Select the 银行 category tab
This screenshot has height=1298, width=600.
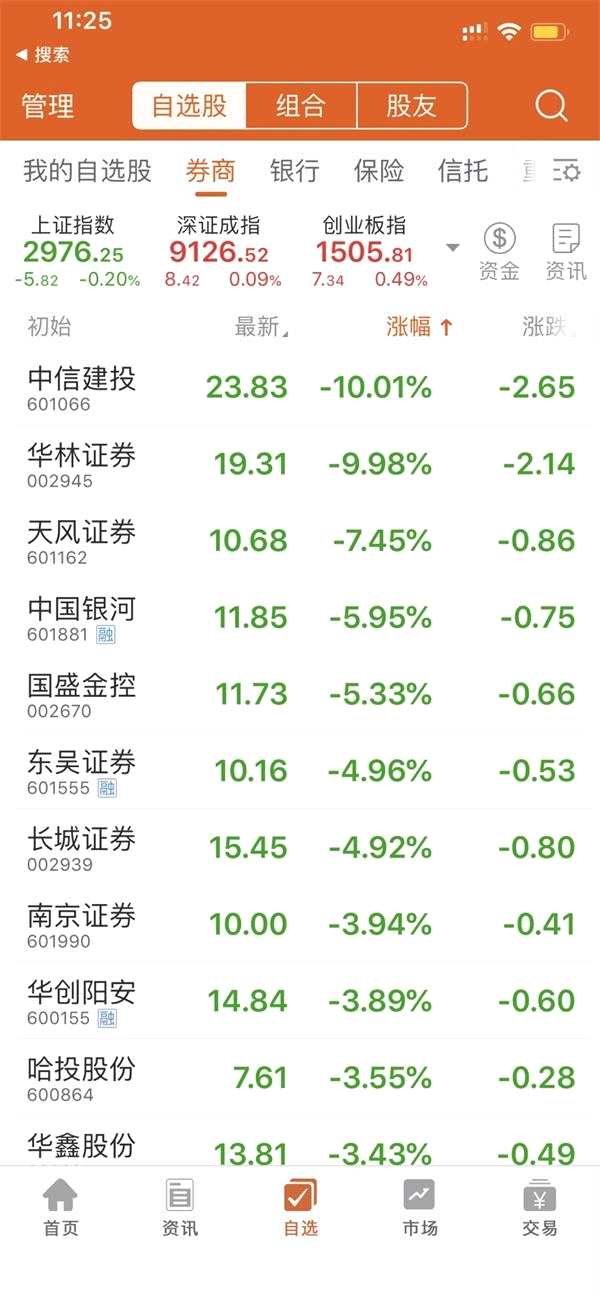[294, 171]
